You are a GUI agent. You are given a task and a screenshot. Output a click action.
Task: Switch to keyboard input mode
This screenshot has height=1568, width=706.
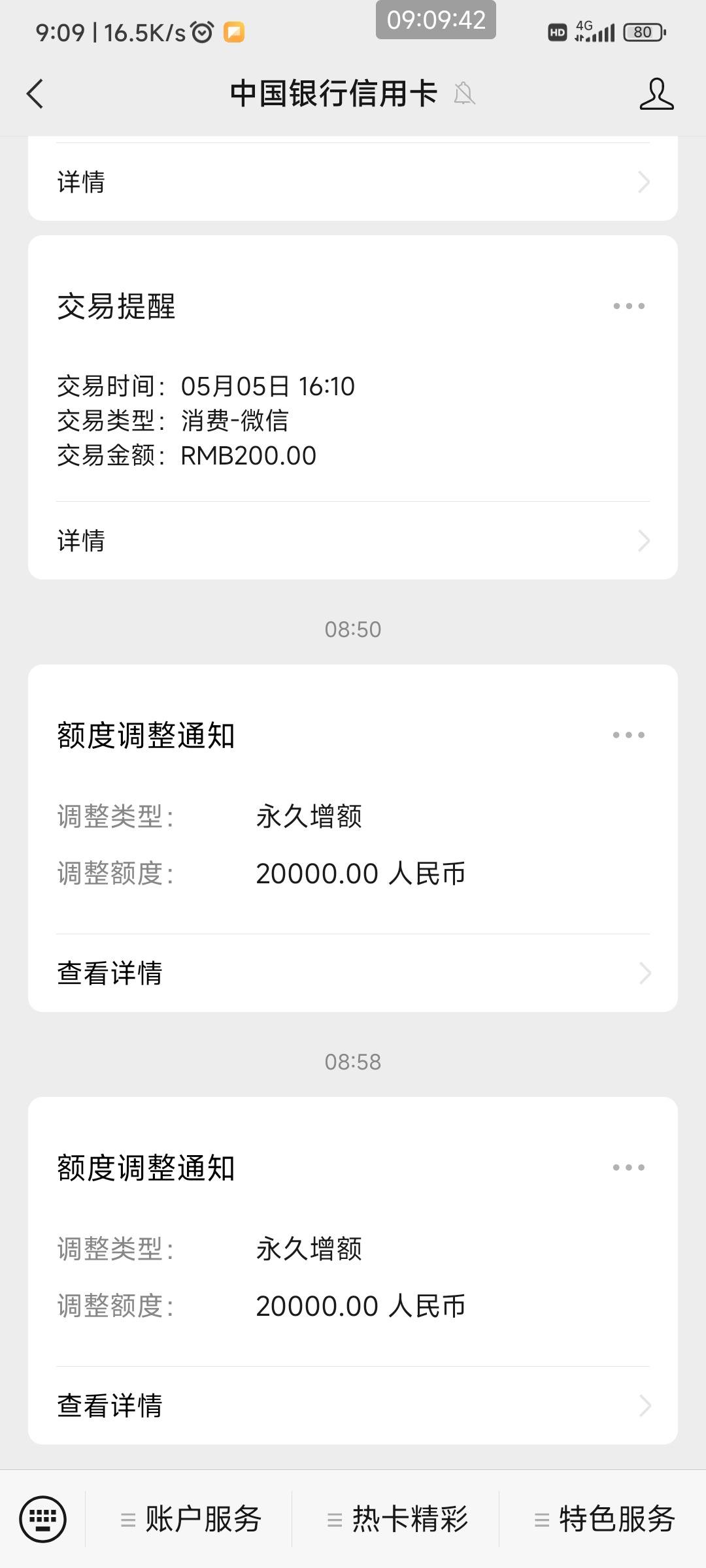coord(43,1519)
